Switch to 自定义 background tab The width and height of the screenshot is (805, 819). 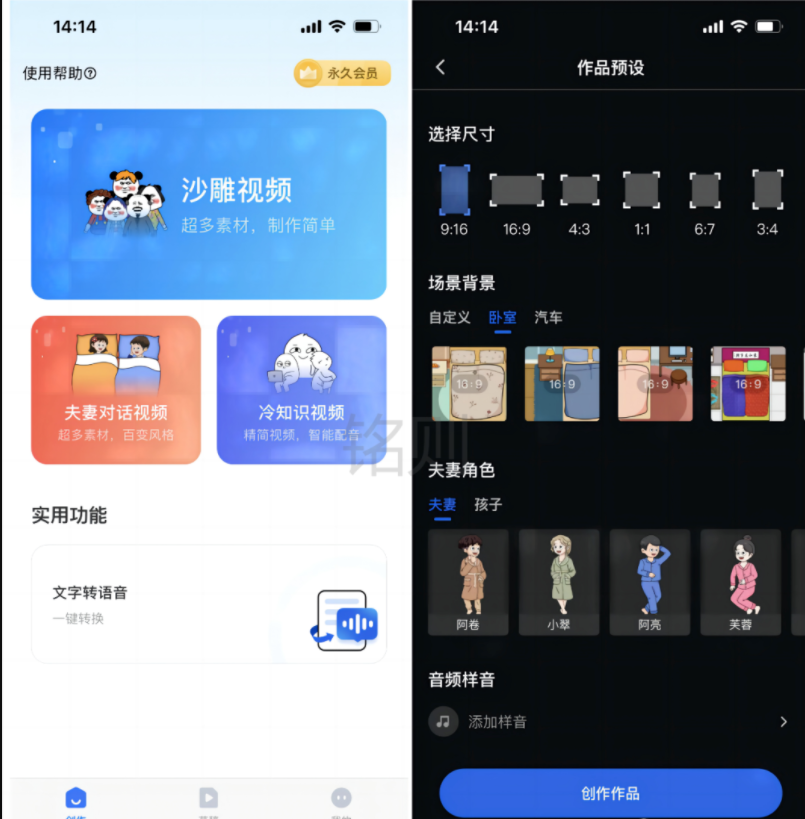[449, 318]
